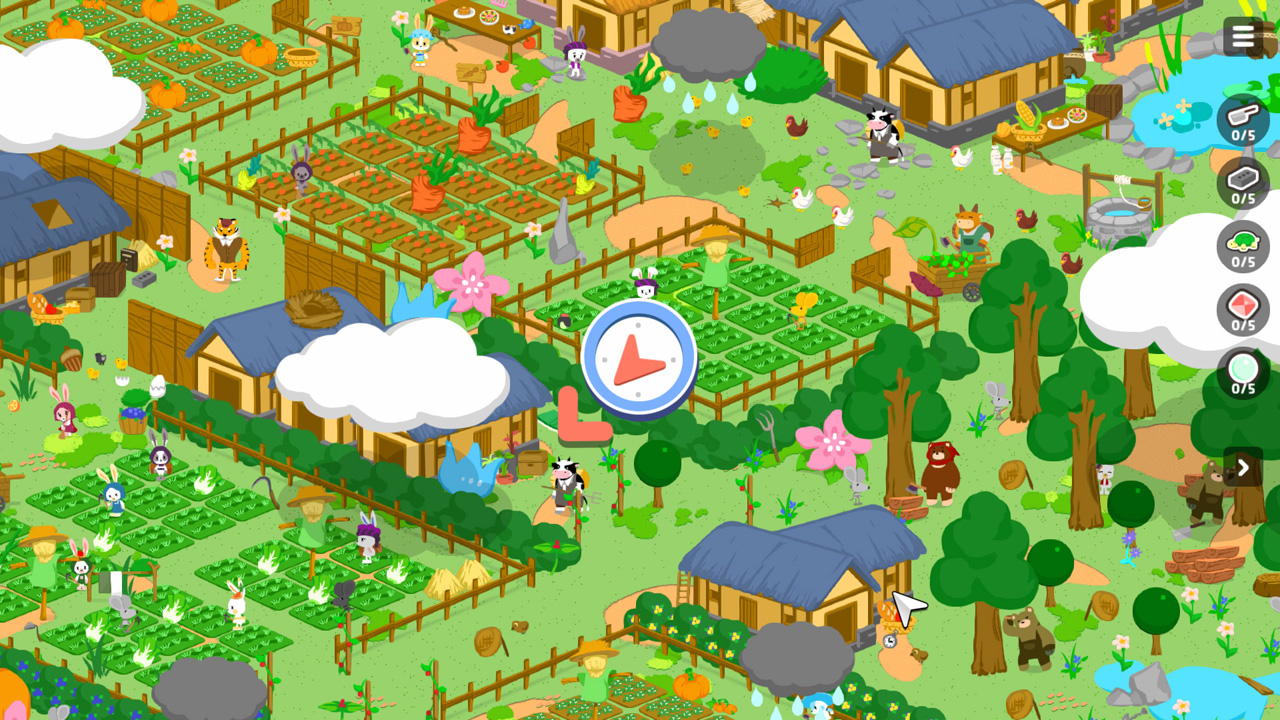Select the green turtle target item
1280x720 pixels.
pyautogui.click(x=1243, y=245)
